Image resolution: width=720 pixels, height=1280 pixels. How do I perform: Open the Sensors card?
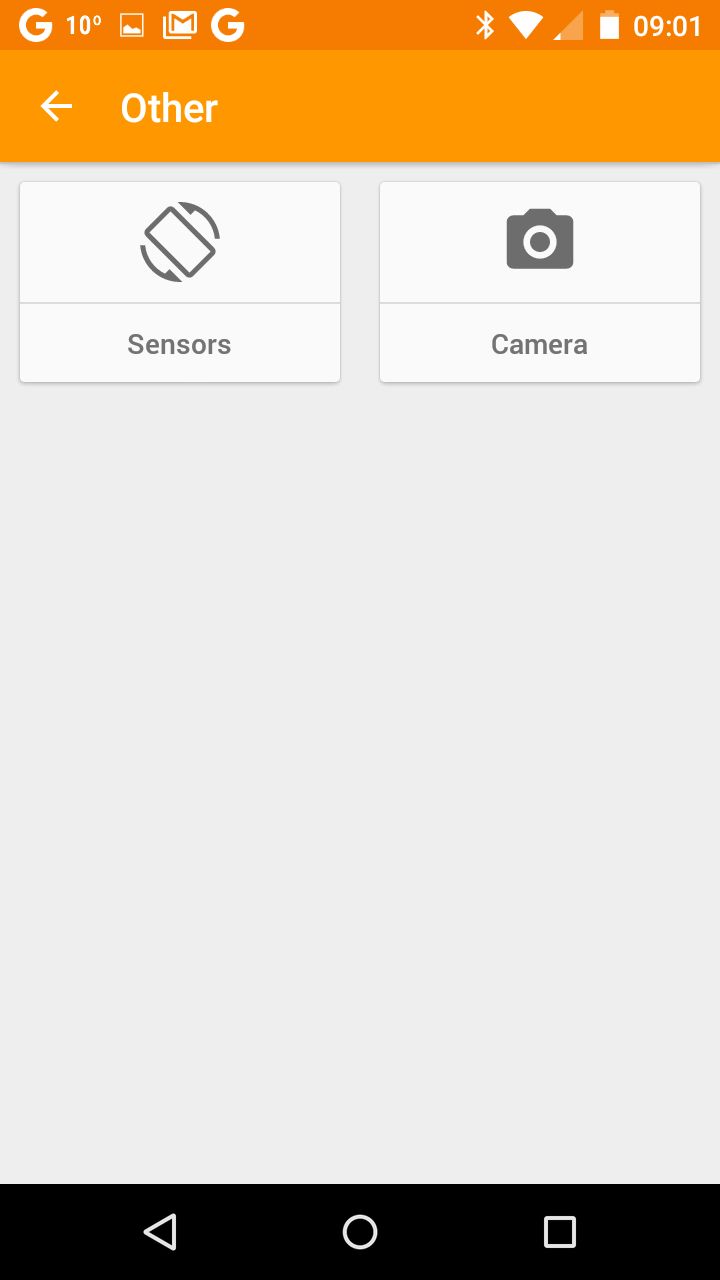[x=180, y=282]
